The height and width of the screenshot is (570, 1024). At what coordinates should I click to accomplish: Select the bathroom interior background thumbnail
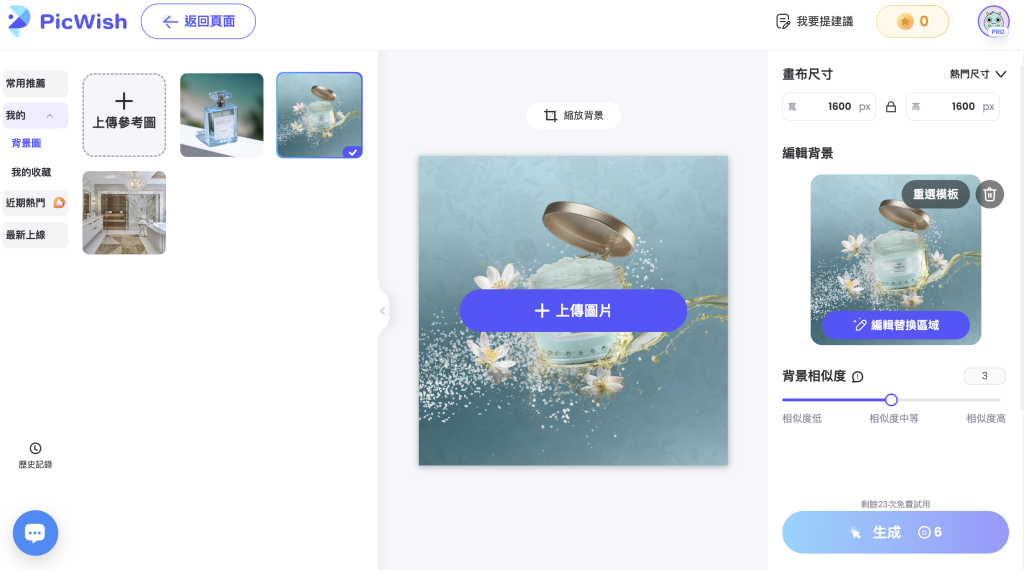click(124, 212)
